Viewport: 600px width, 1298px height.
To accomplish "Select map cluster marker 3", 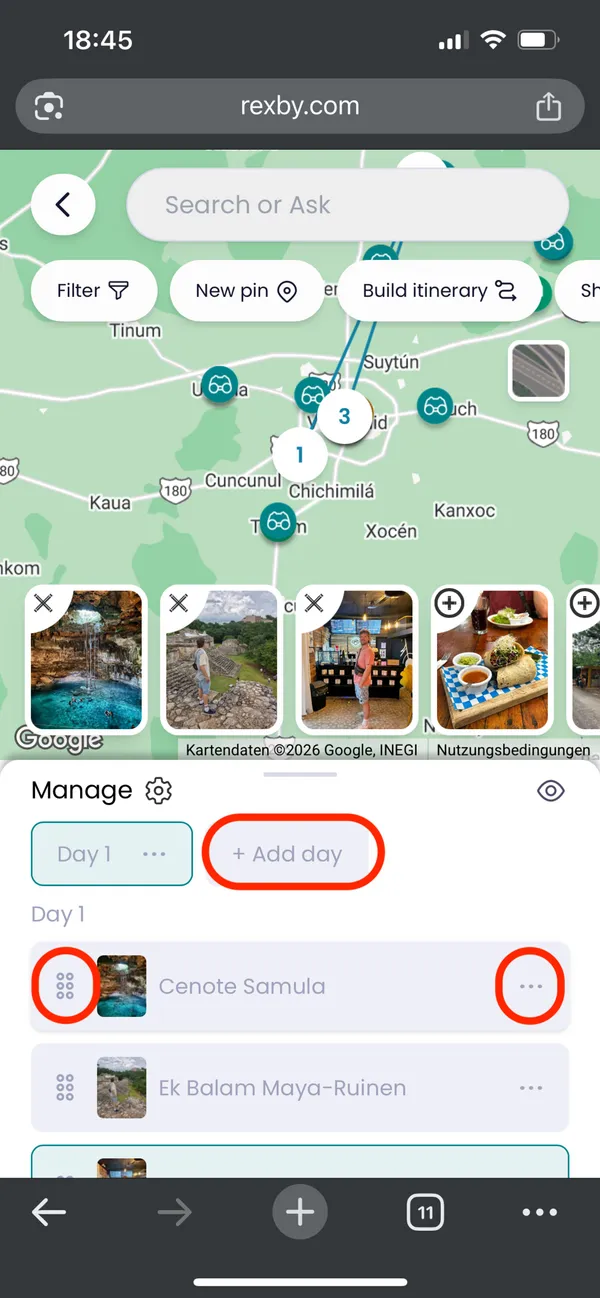I will (344, 416).
